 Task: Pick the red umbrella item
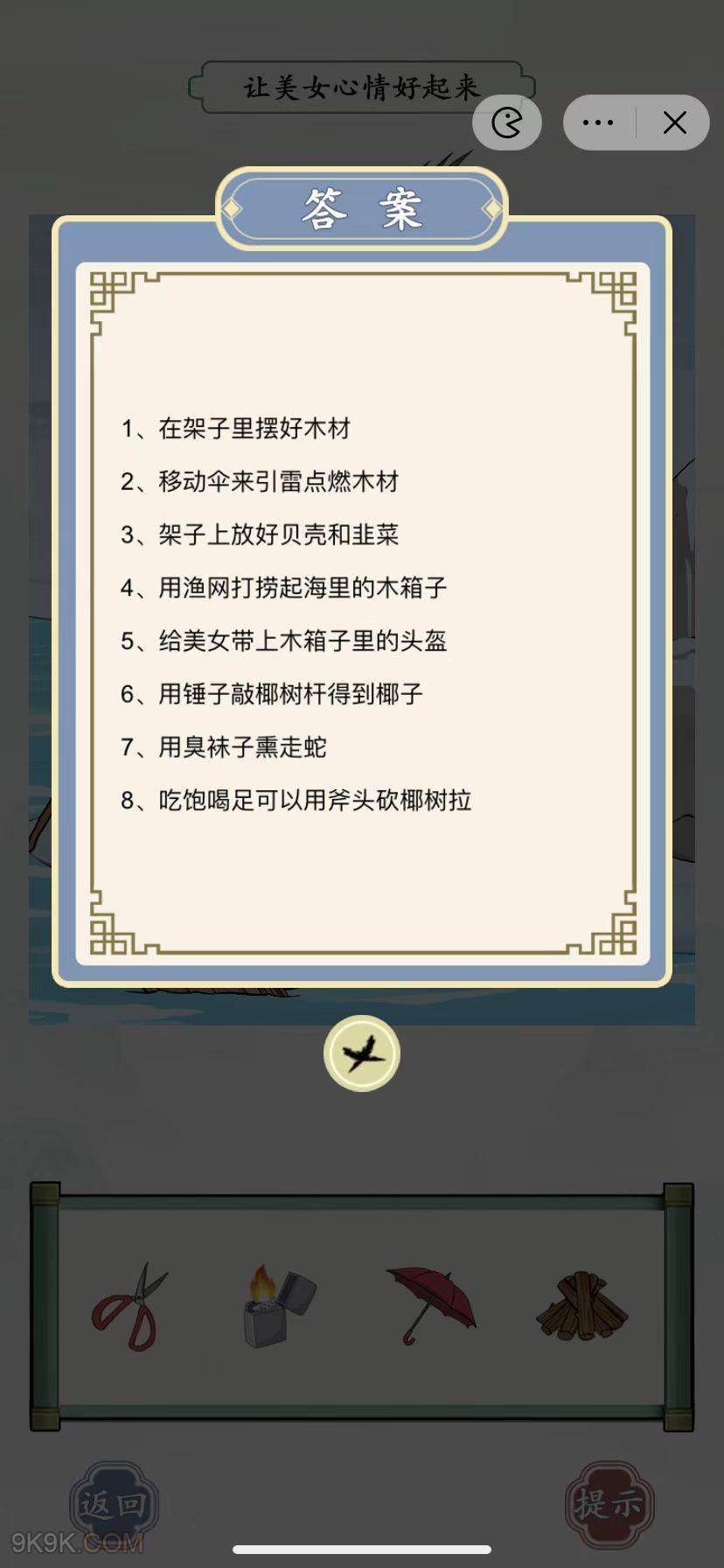[x=430, y=1304]
